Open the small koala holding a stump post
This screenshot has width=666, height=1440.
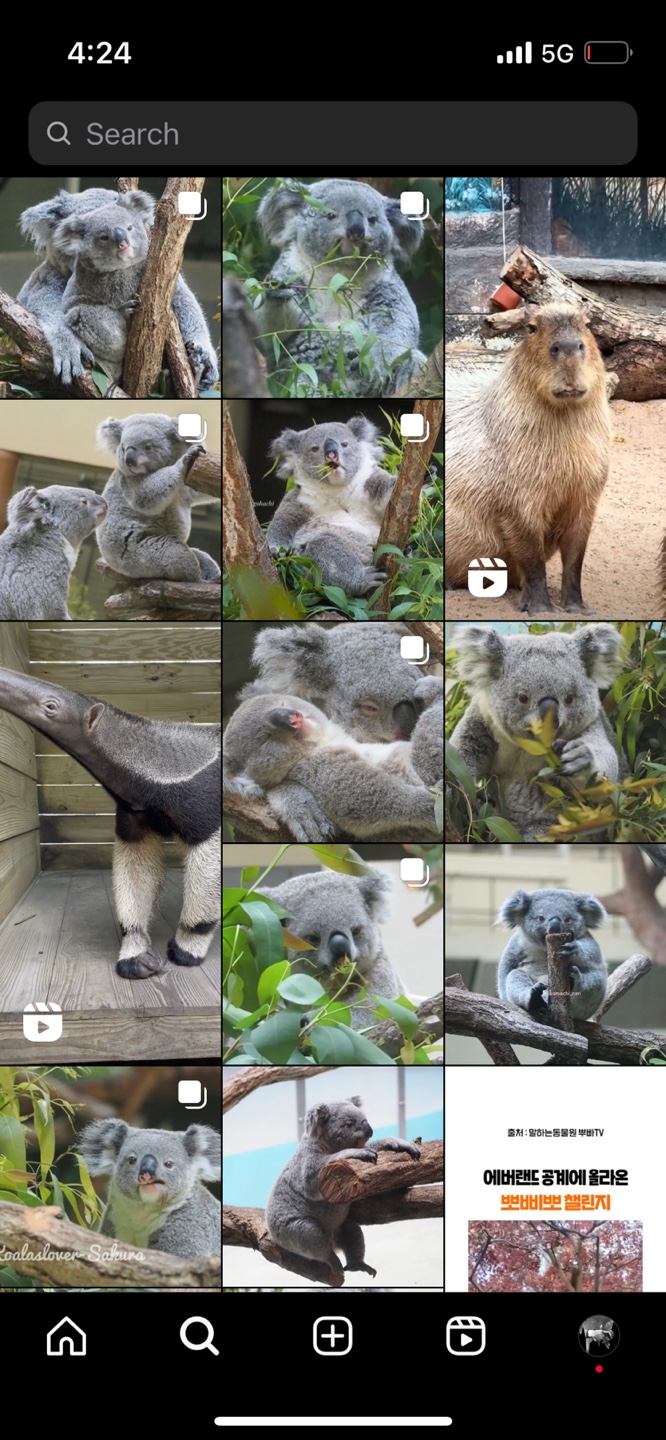(555, 954)
